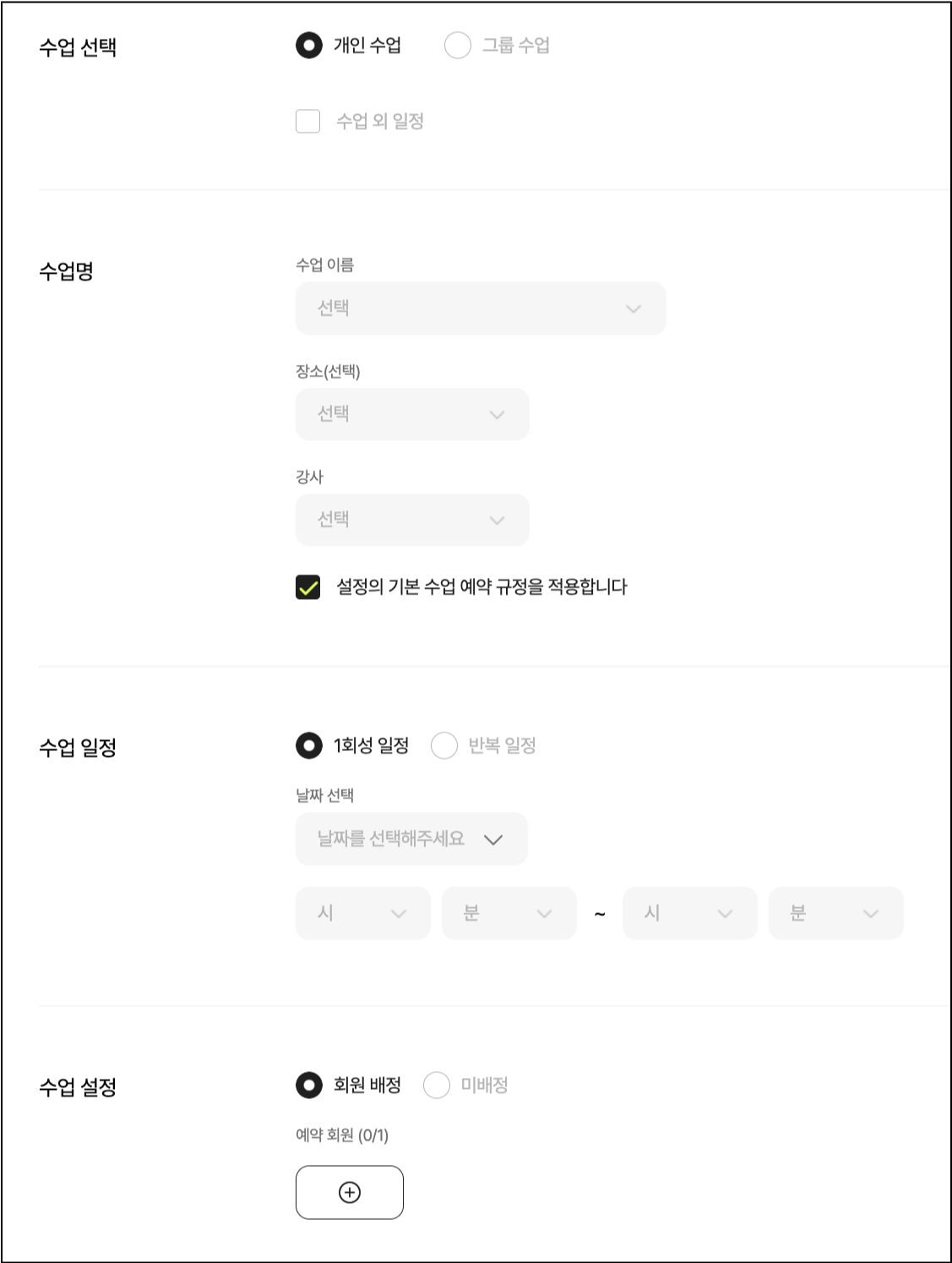Open the start hour 시 dropdown
The image size is (952, 1263).
point(362,913)
